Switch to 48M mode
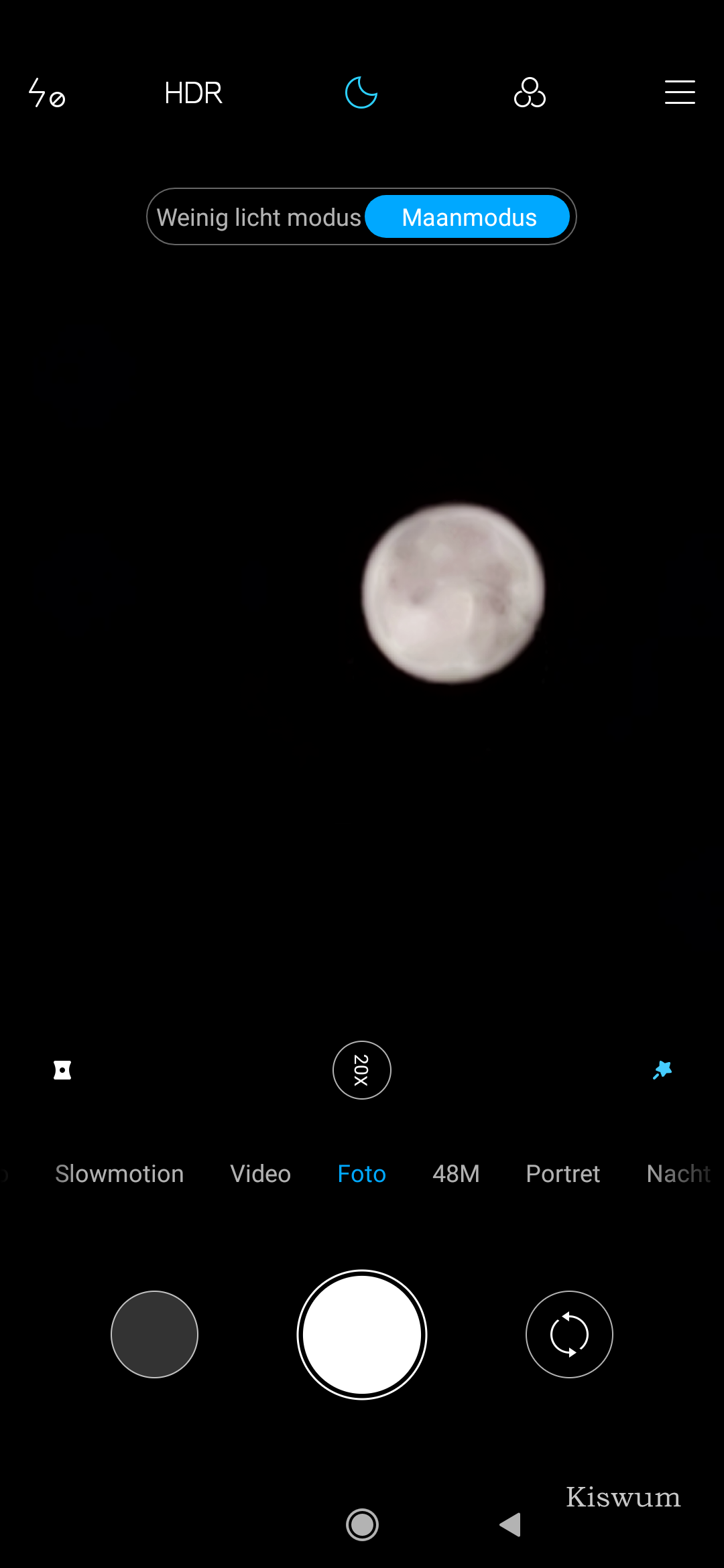Image resolution: width=724 pixels, height=1568 pixels. (x=456, y=1174)
